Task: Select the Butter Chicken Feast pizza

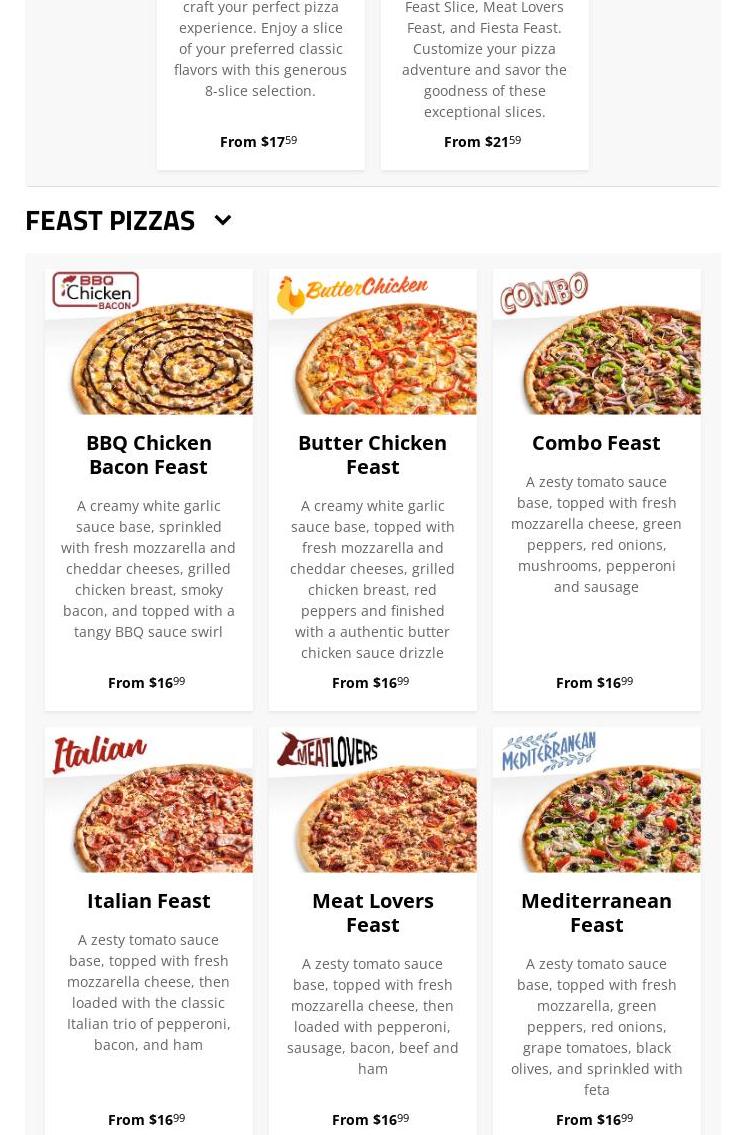Action: click(372, 455)
